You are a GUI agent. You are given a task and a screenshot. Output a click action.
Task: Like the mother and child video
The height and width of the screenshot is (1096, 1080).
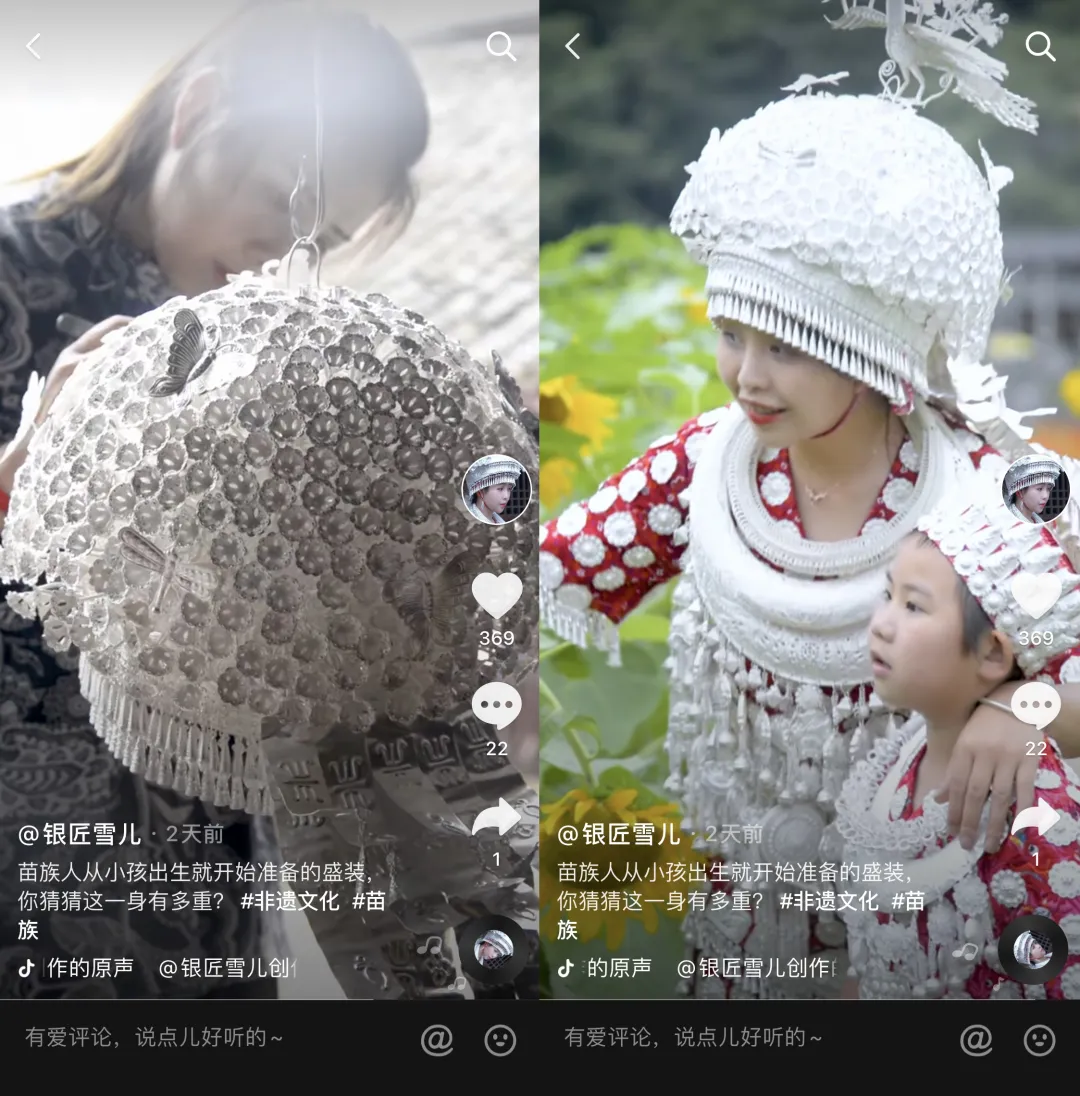click(1036, 596)
